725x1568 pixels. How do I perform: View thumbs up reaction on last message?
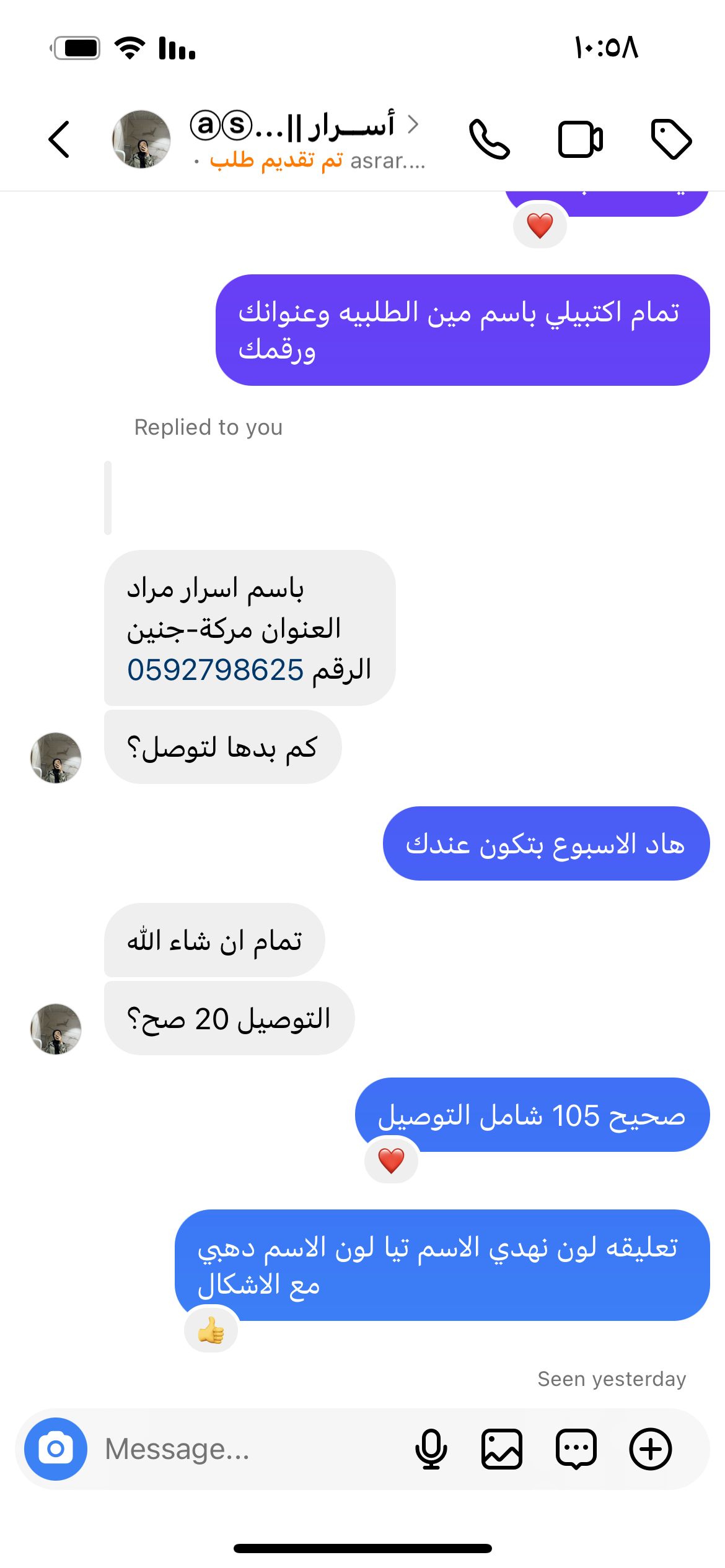pyautogui.click(x=211, y=1330)
